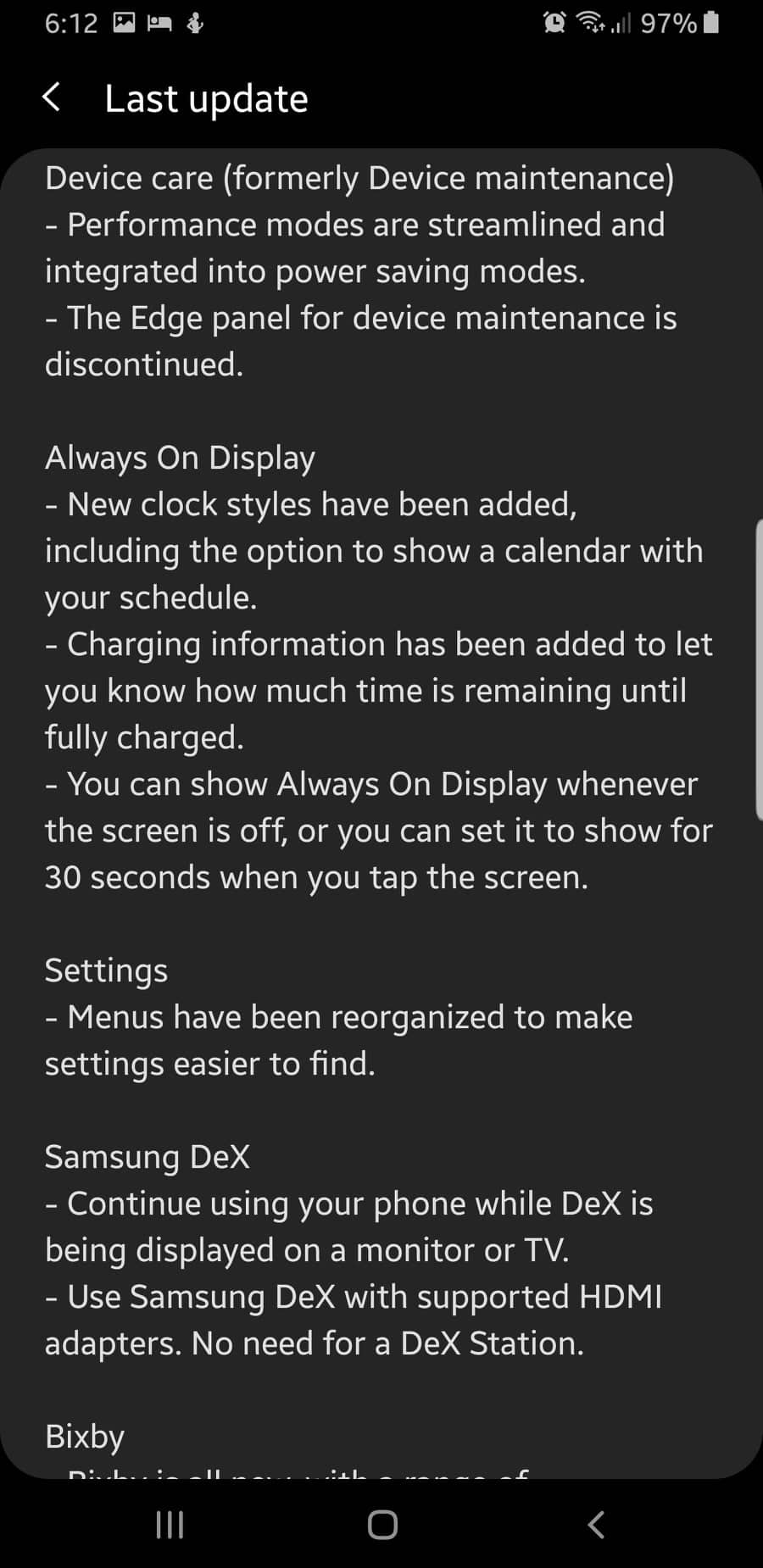Viewport: 763px width, 1568px height.
Task: Tap the home button in navigation bar
Action: point(382,1525)
